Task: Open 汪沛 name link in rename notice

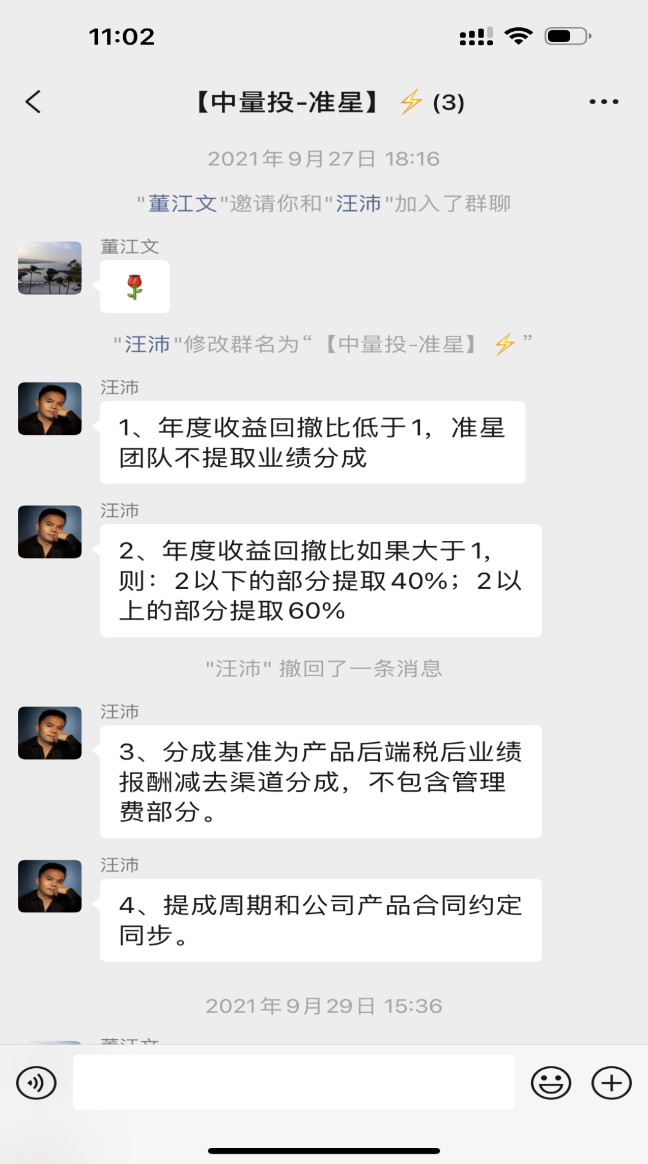Action: [x=147, y=344]
